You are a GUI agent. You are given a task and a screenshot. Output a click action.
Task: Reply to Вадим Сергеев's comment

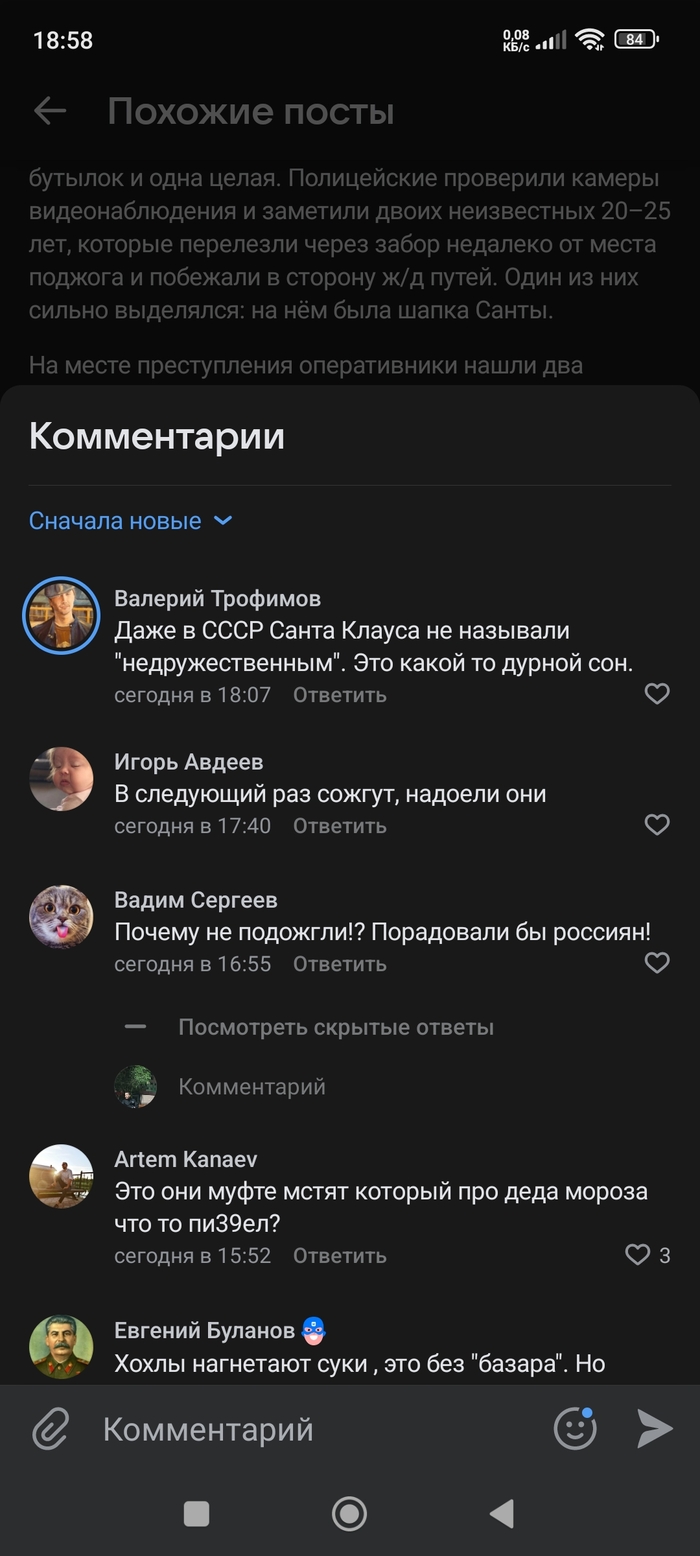339,964
